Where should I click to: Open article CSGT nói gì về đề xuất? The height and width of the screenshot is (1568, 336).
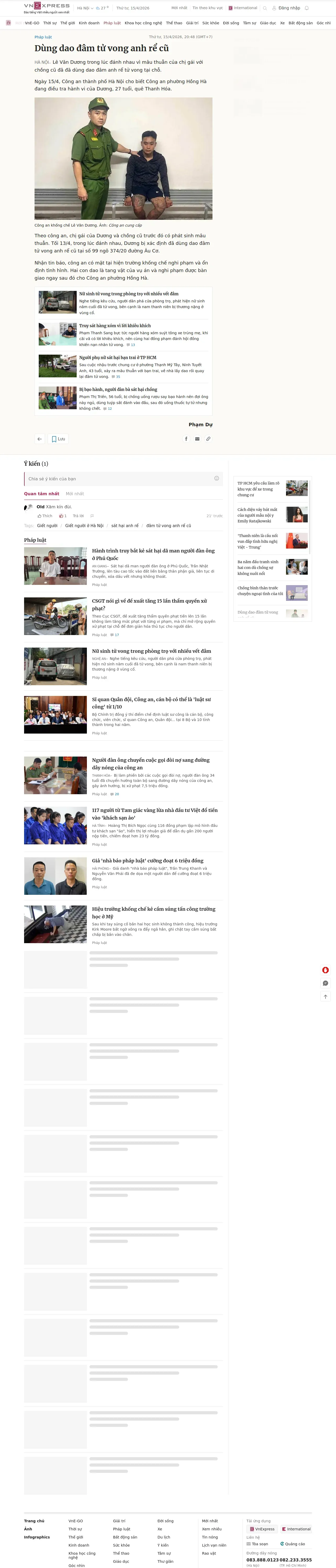coord(149,604)
